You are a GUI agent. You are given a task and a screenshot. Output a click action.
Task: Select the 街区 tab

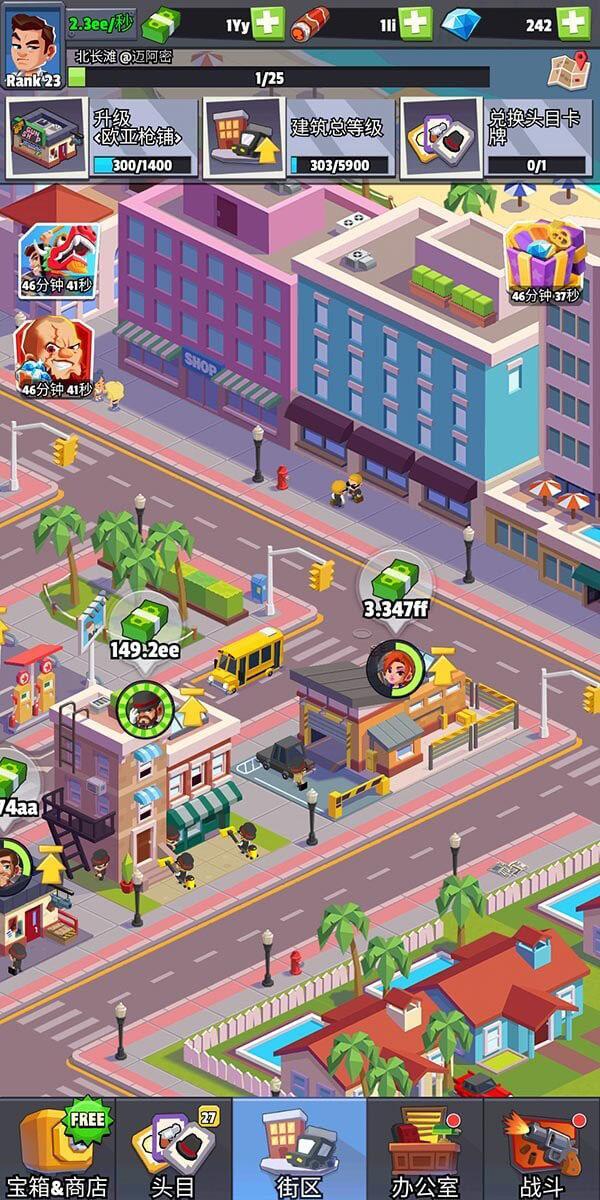point(299,1150)
